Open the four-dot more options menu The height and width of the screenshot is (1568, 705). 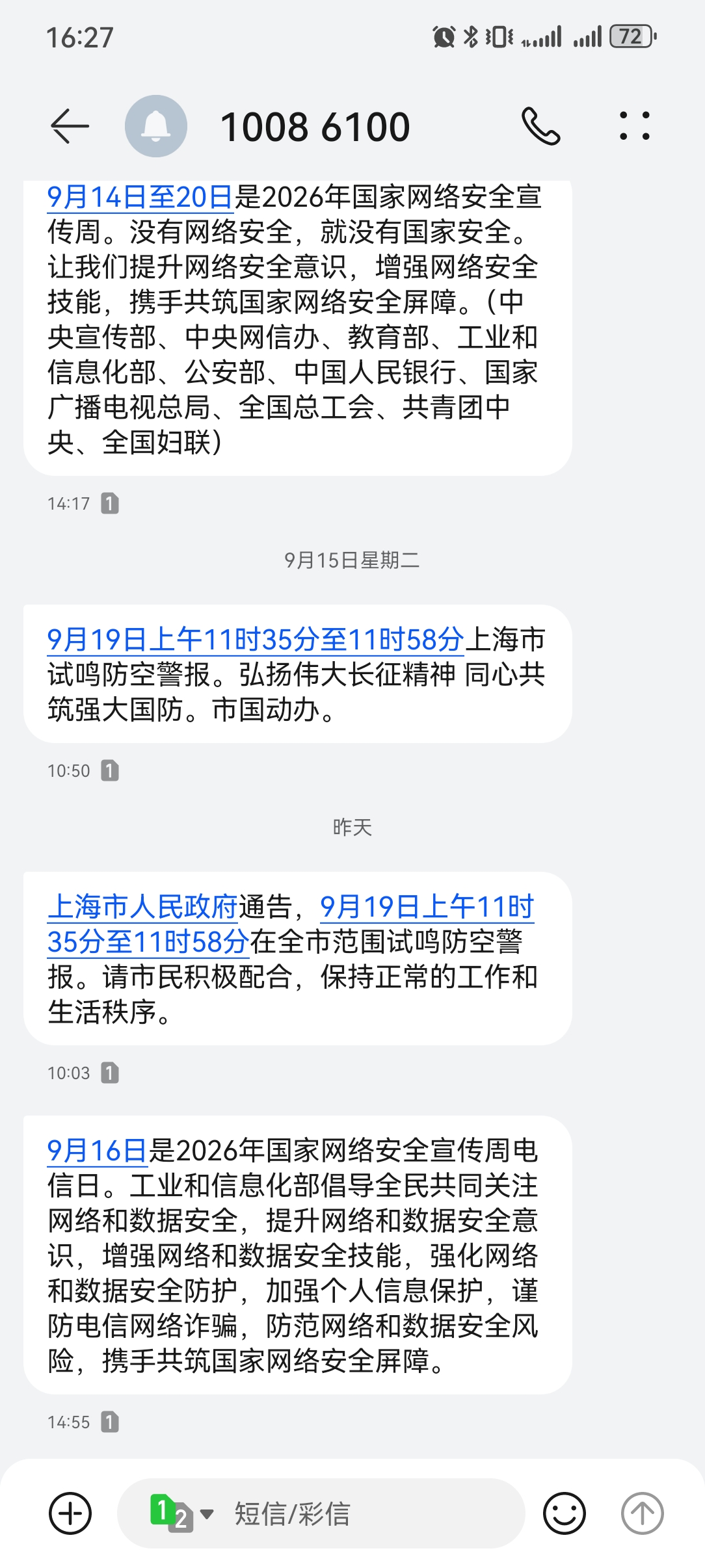(634, 126)
